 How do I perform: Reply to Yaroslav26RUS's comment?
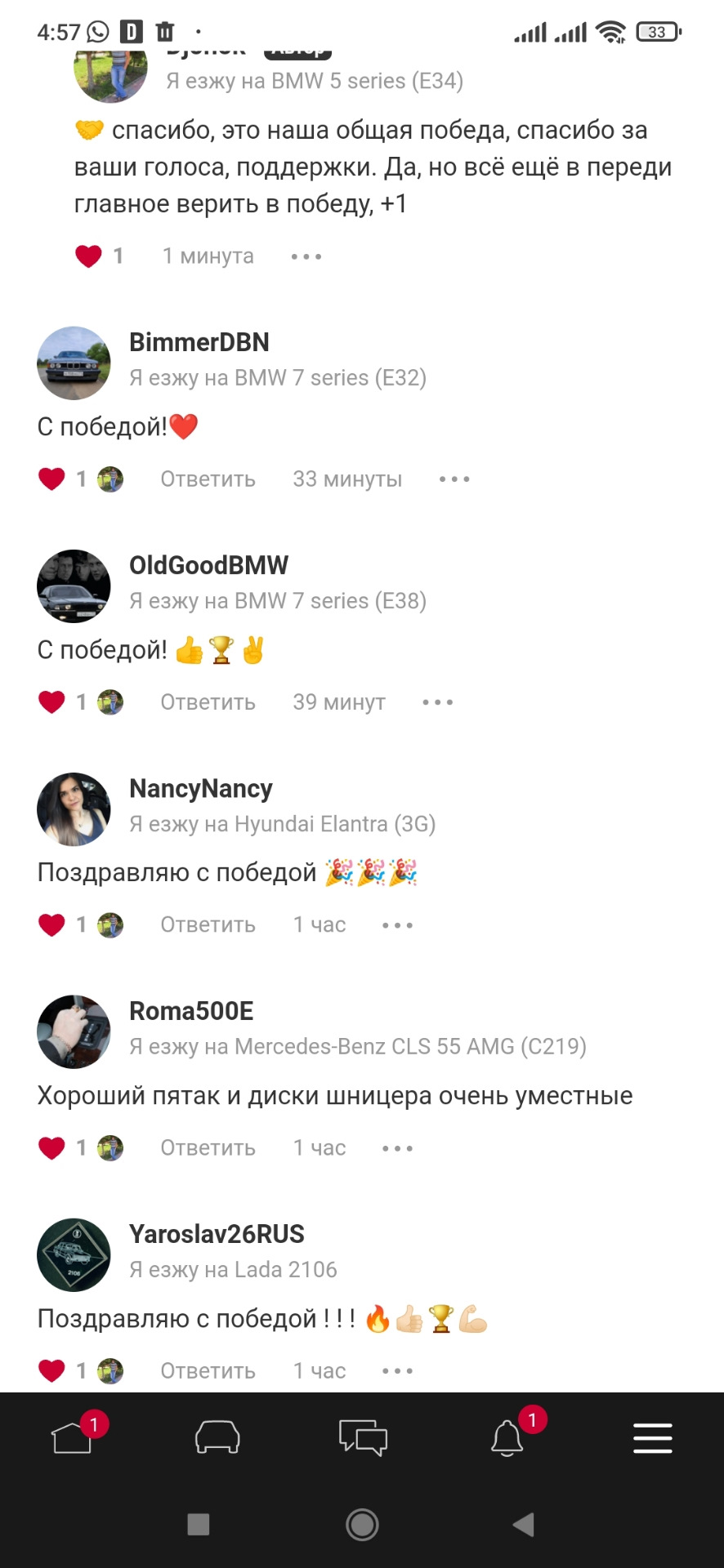208,1371
